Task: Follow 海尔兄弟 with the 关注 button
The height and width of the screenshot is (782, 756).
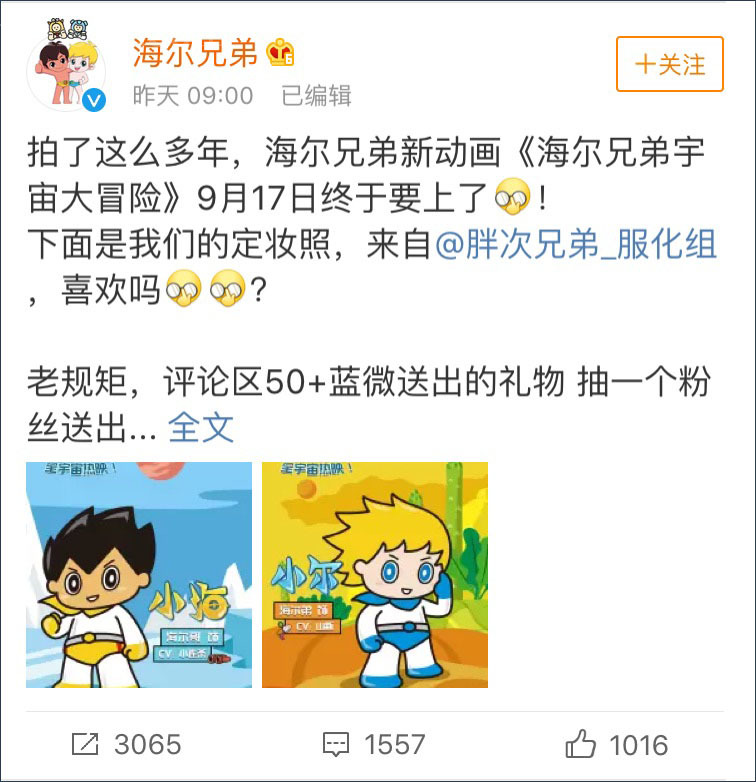Action: tap(669, 64)
